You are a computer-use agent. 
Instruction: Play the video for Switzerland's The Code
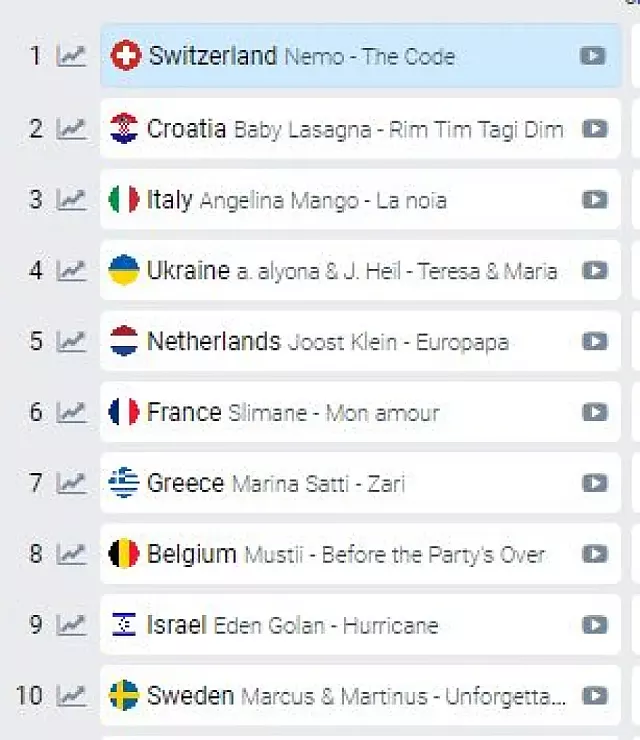(593, 56)
